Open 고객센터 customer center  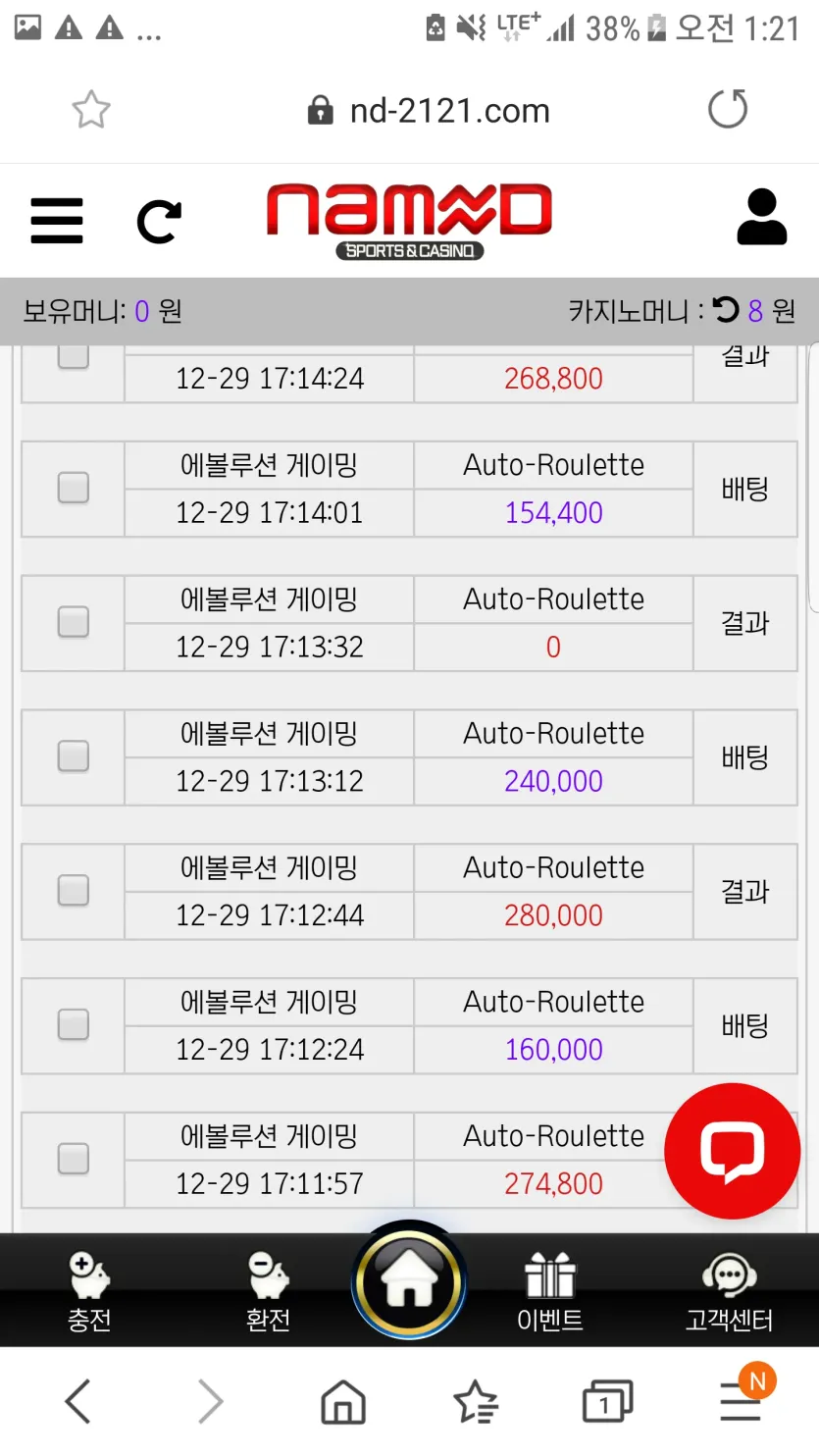[x=729, y=1292]
